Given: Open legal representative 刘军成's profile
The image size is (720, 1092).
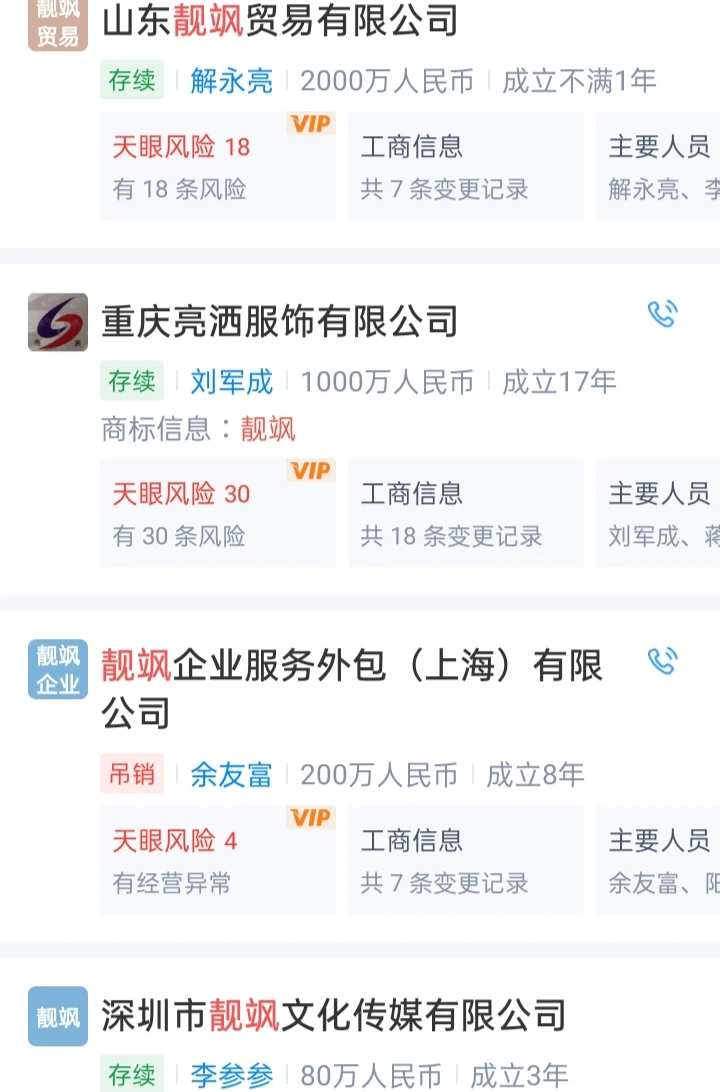Looking at the screenshot, I should pyautogui.click(x=231, y=382).
